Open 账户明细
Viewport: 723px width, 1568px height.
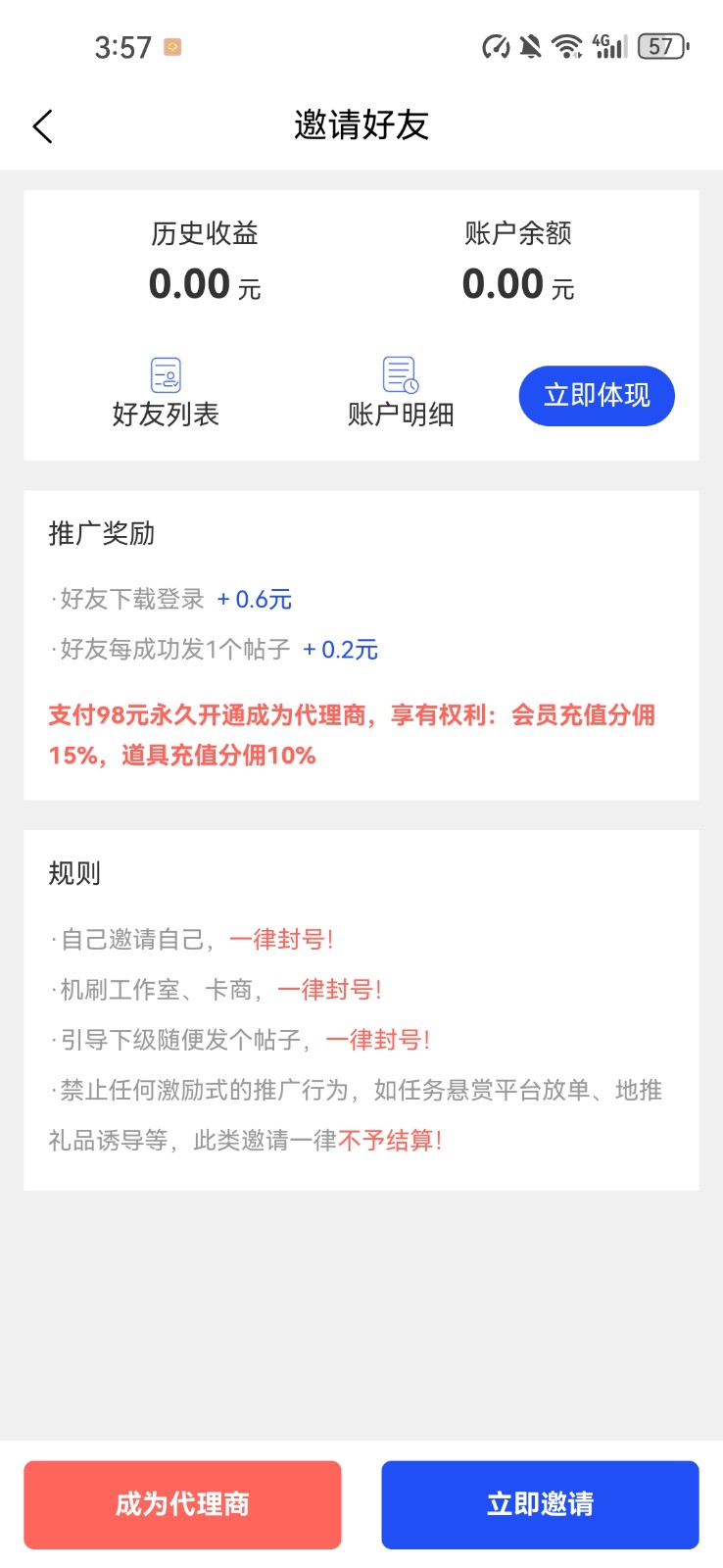[401, 393]
